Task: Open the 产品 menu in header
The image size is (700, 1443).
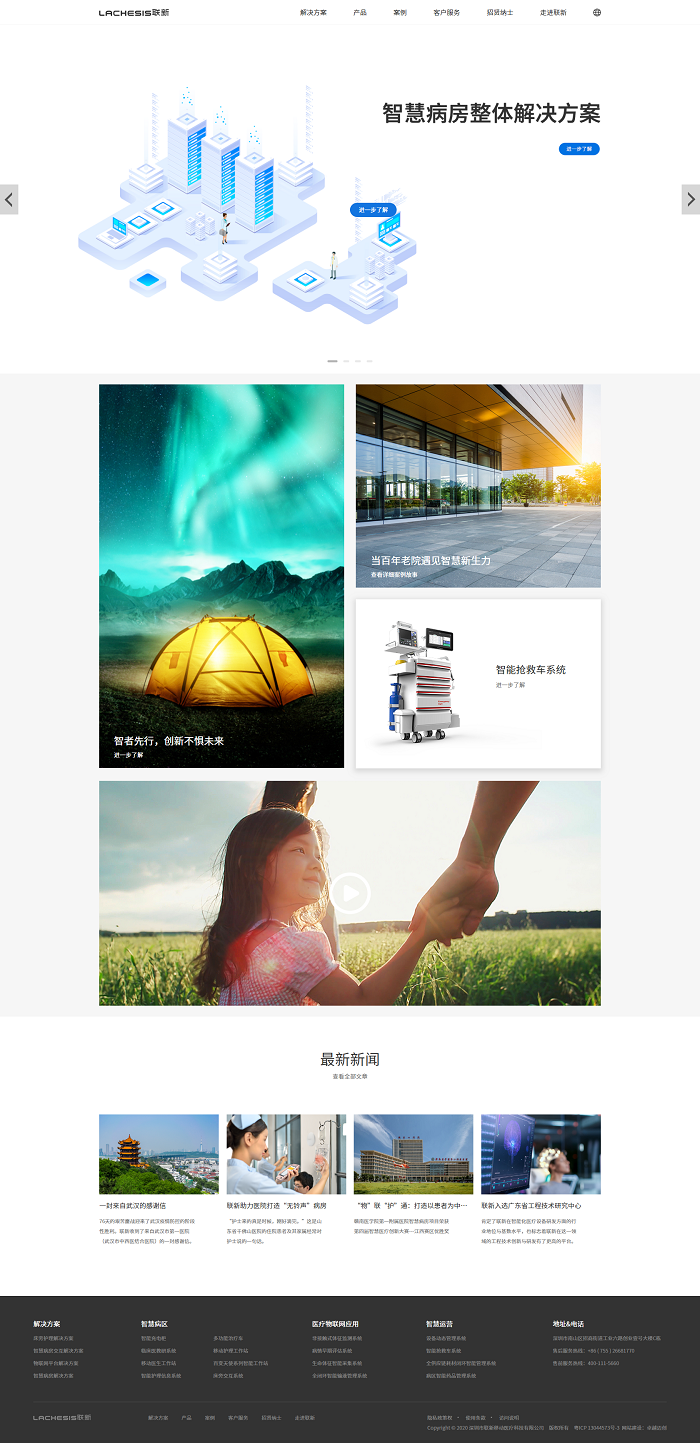Action: [360, 13]
